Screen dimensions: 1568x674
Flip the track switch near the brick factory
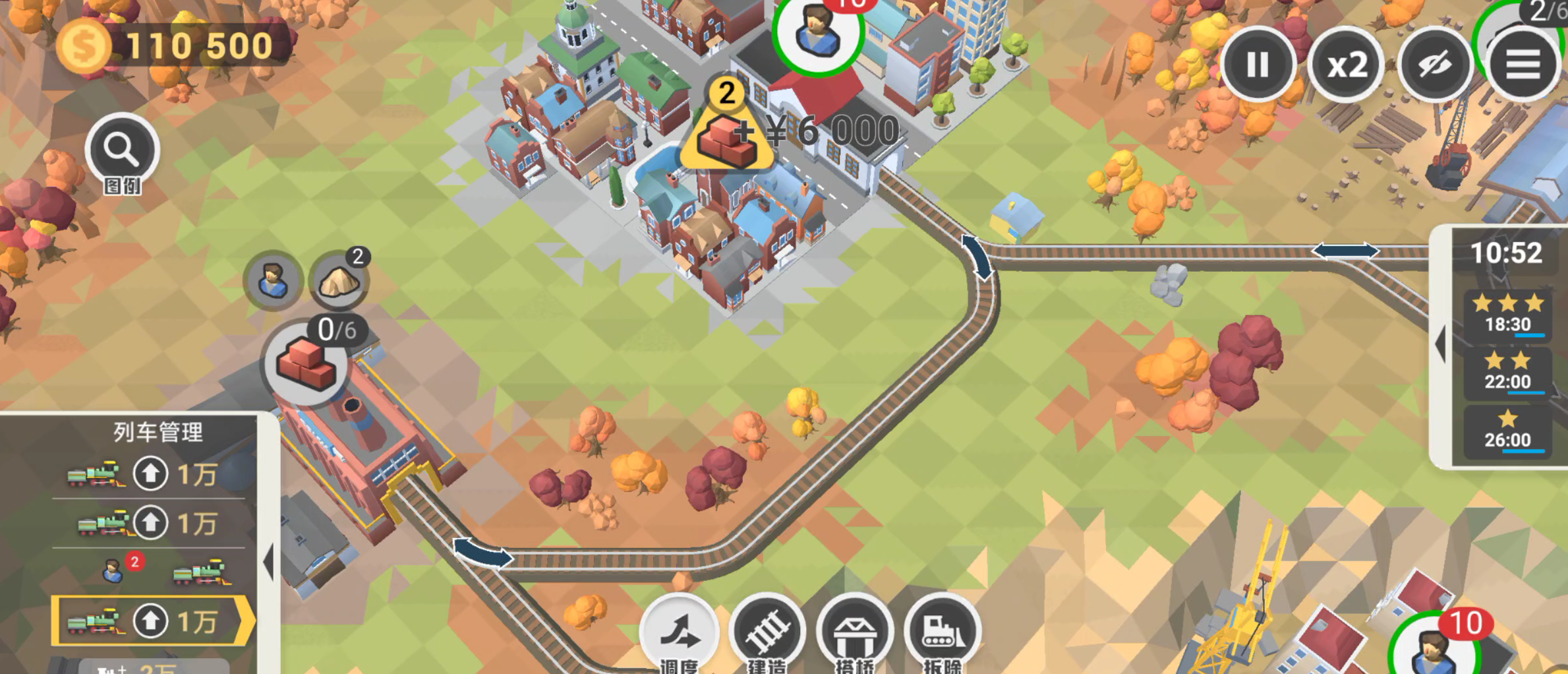[x=482, y=553]
